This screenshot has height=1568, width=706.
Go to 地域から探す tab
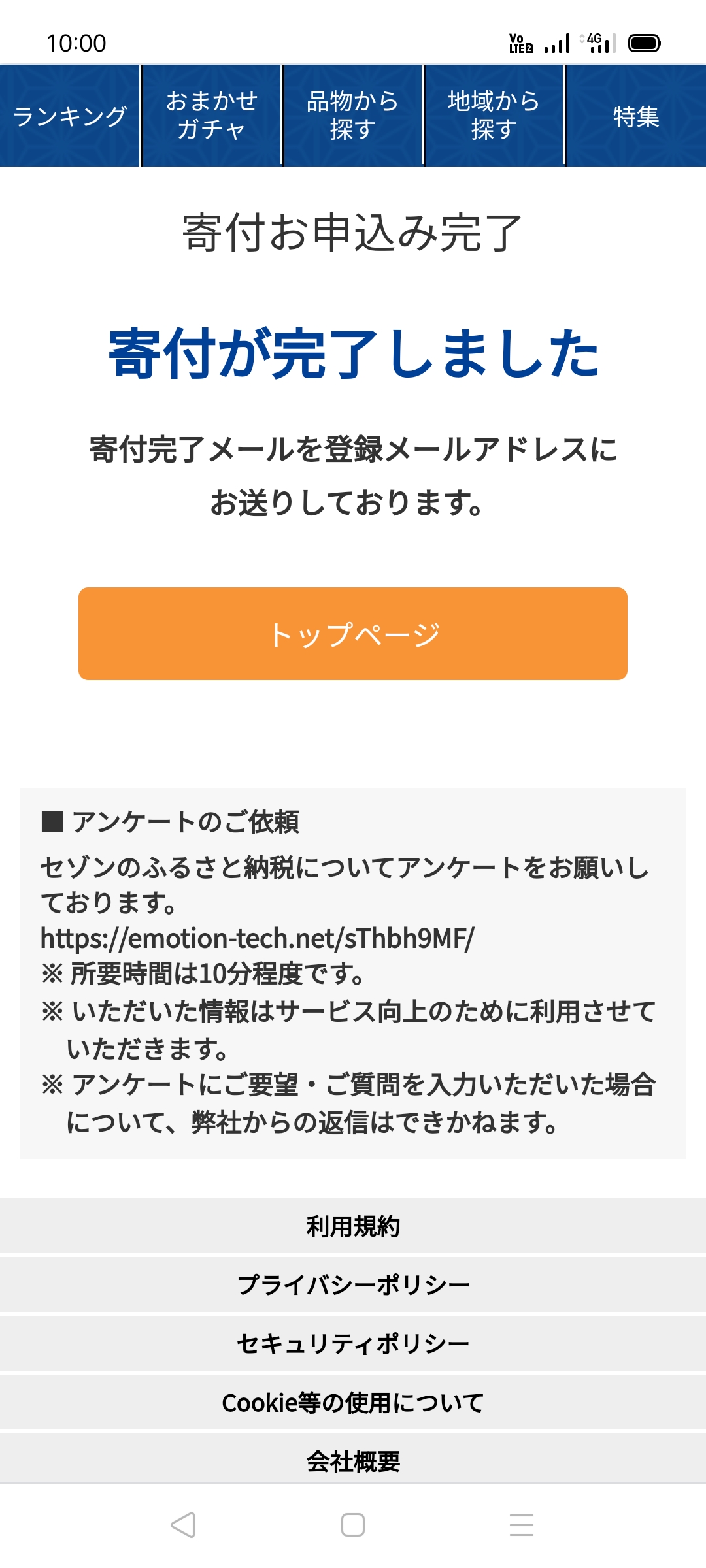click(494, 116)
